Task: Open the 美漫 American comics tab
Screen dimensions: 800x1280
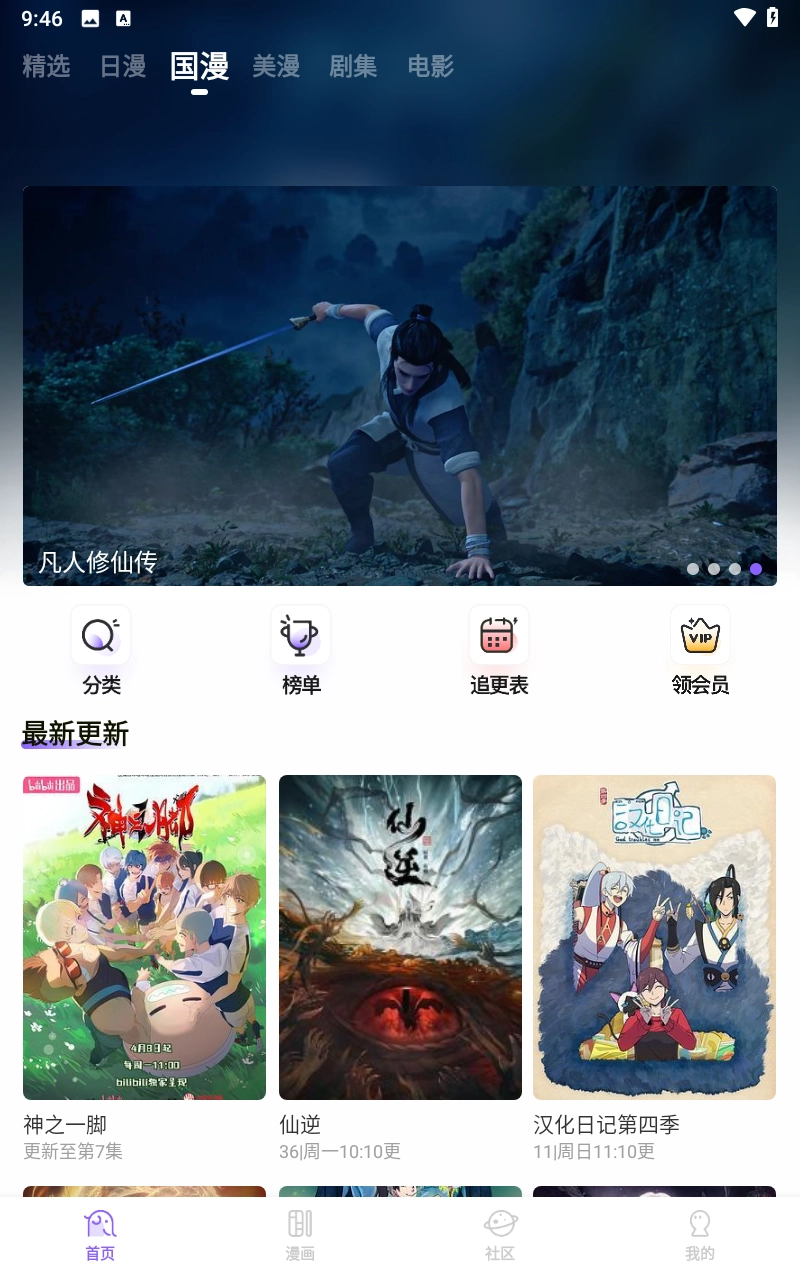Action: (277, 67)
